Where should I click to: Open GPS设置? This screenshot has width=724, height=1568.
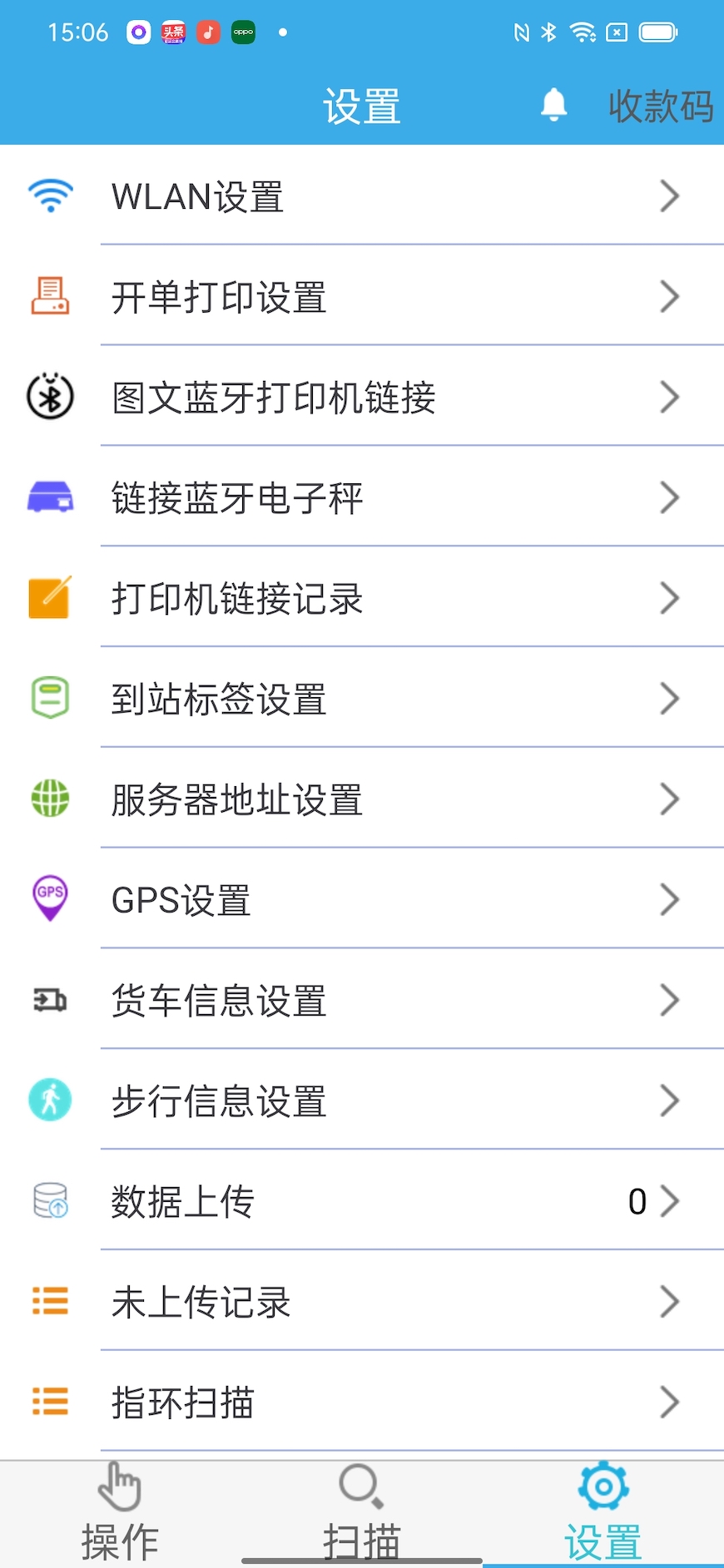[362, 900]
